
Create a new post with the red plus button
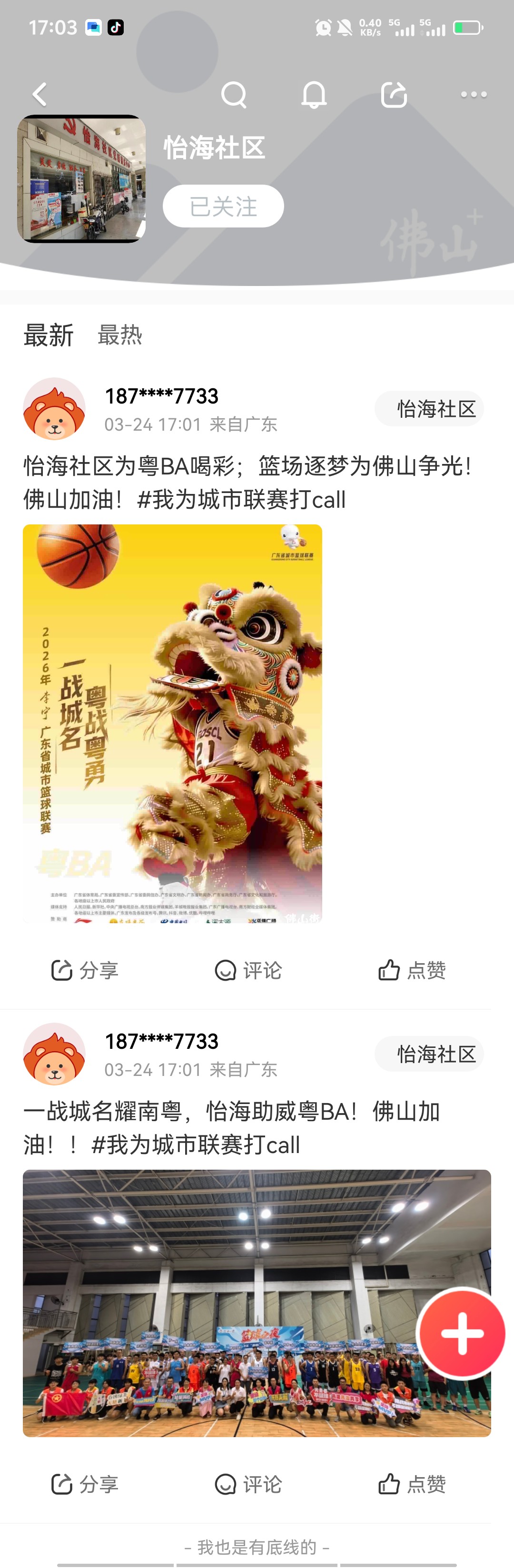pyautogui.click(x=462, y=1333)
